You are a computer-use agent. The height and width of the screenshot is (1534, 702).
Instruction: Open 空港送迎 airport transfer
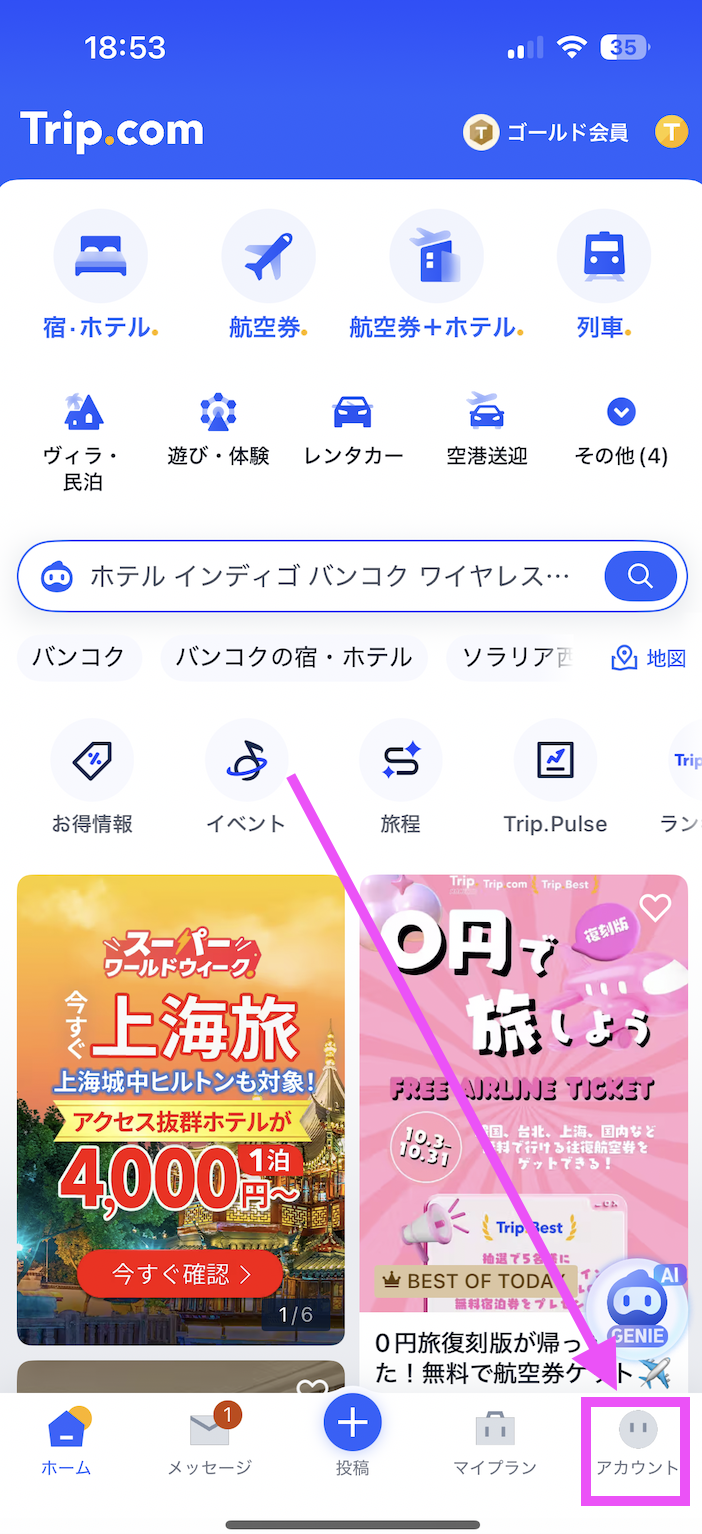pyautogui.click(x=486, y=430)
